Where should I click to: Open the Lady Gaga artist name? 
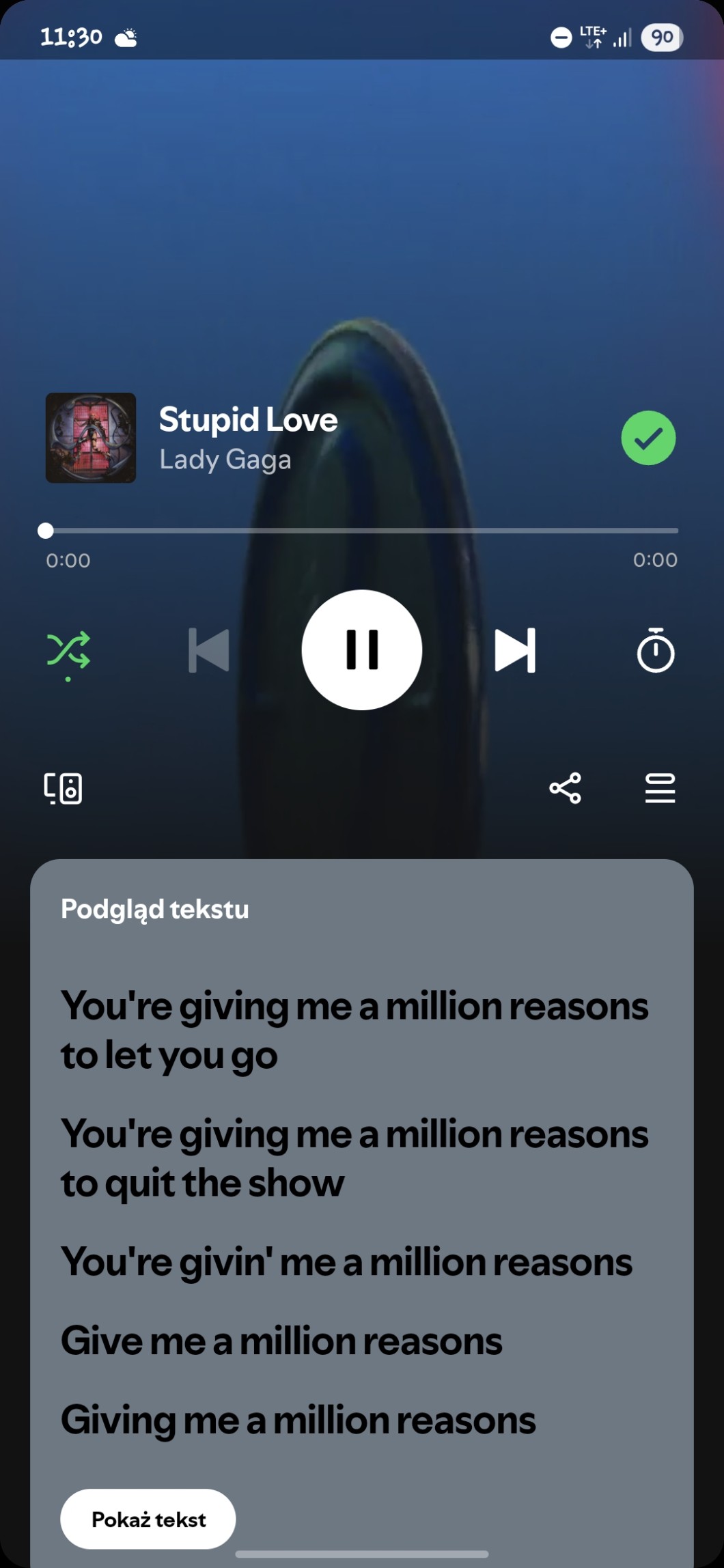tap(225, 460)
